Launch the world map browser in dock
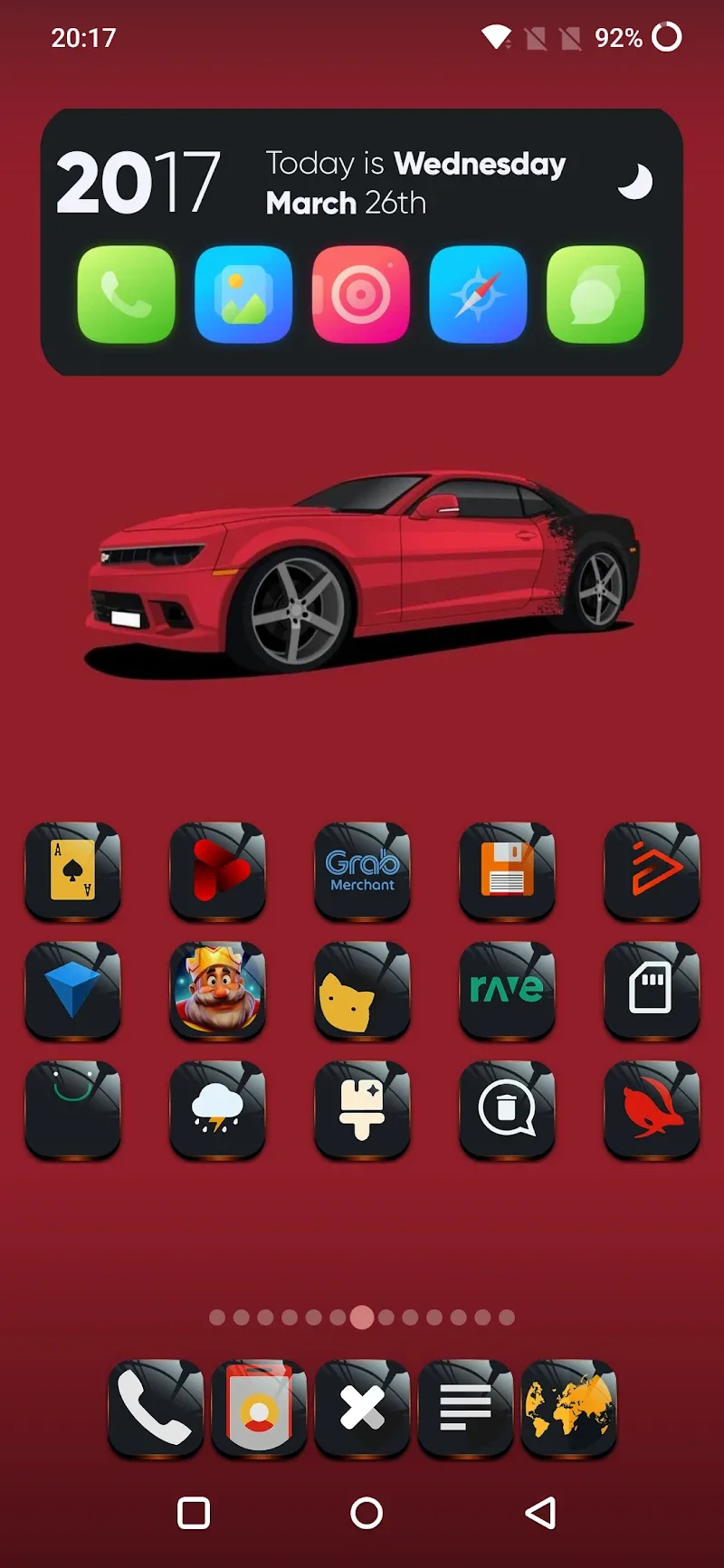Viewport: 724px width, 1568px height. pos(568,1408)
